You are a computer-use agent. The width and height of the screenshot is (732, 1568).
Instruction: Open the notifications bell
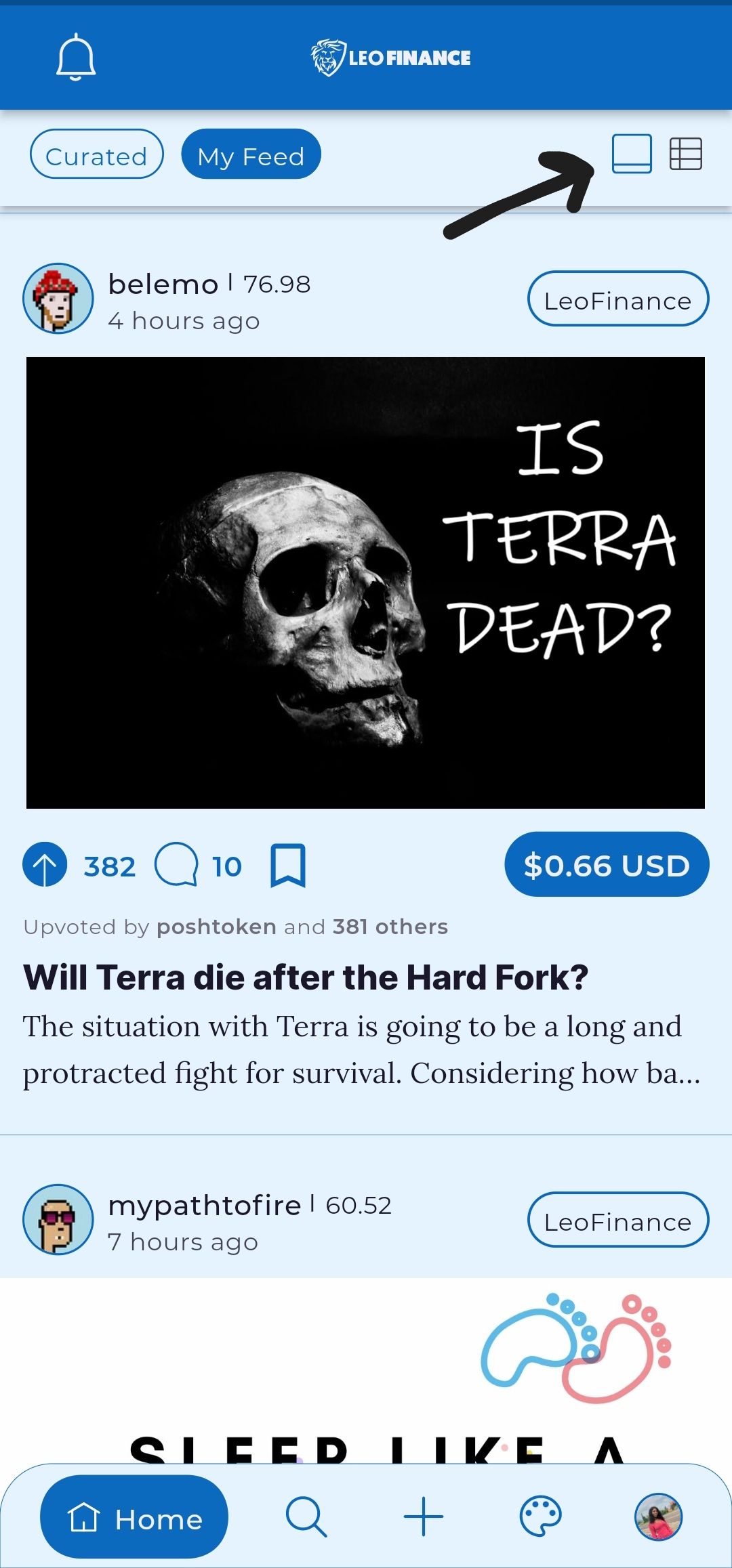pos(75,58)
